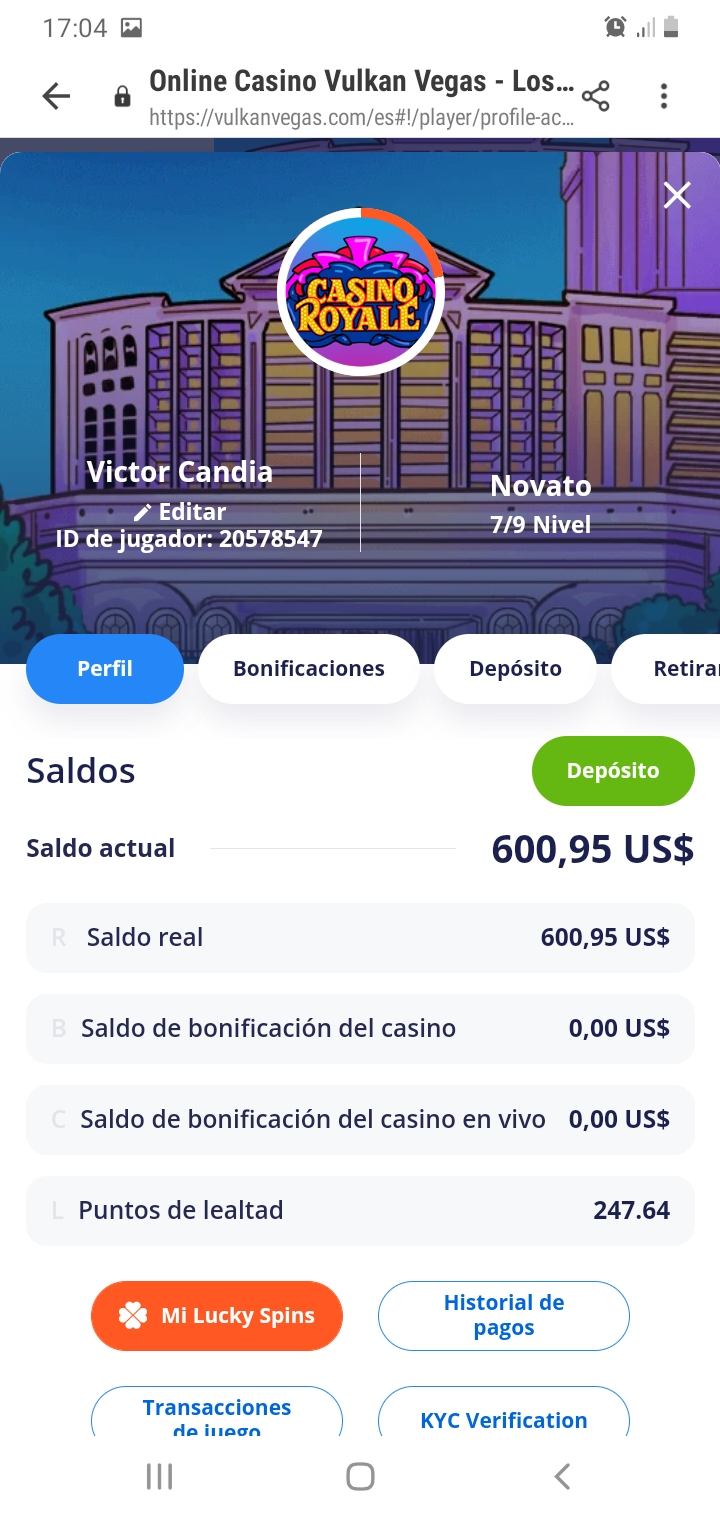
Task: Go to the system home screen
Action: 360,1476
